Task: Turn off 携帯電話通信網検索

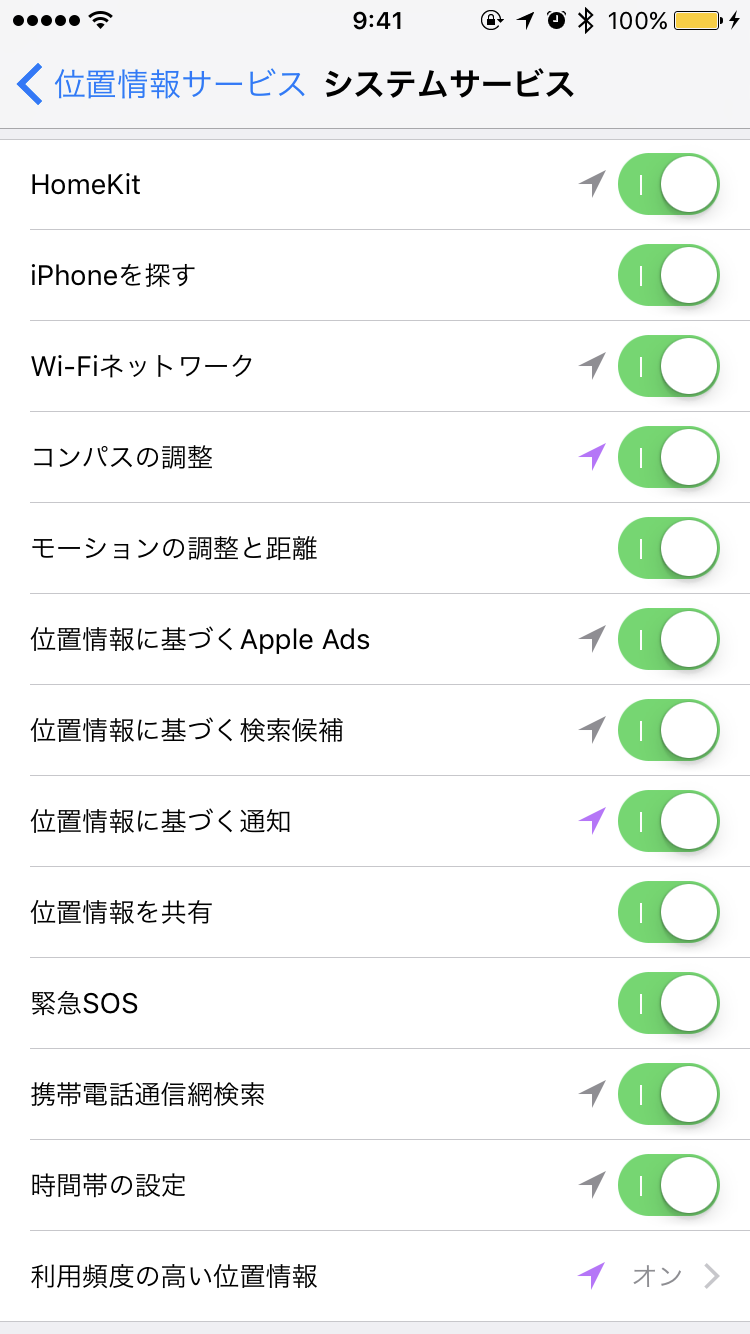Action: [x=668, y=1094]
